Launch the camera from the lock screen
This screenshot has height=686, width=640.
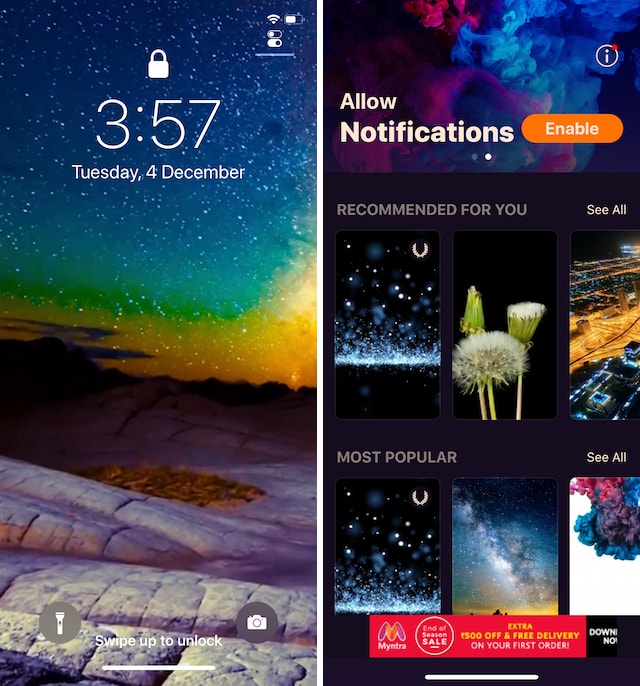click(257, 622)
